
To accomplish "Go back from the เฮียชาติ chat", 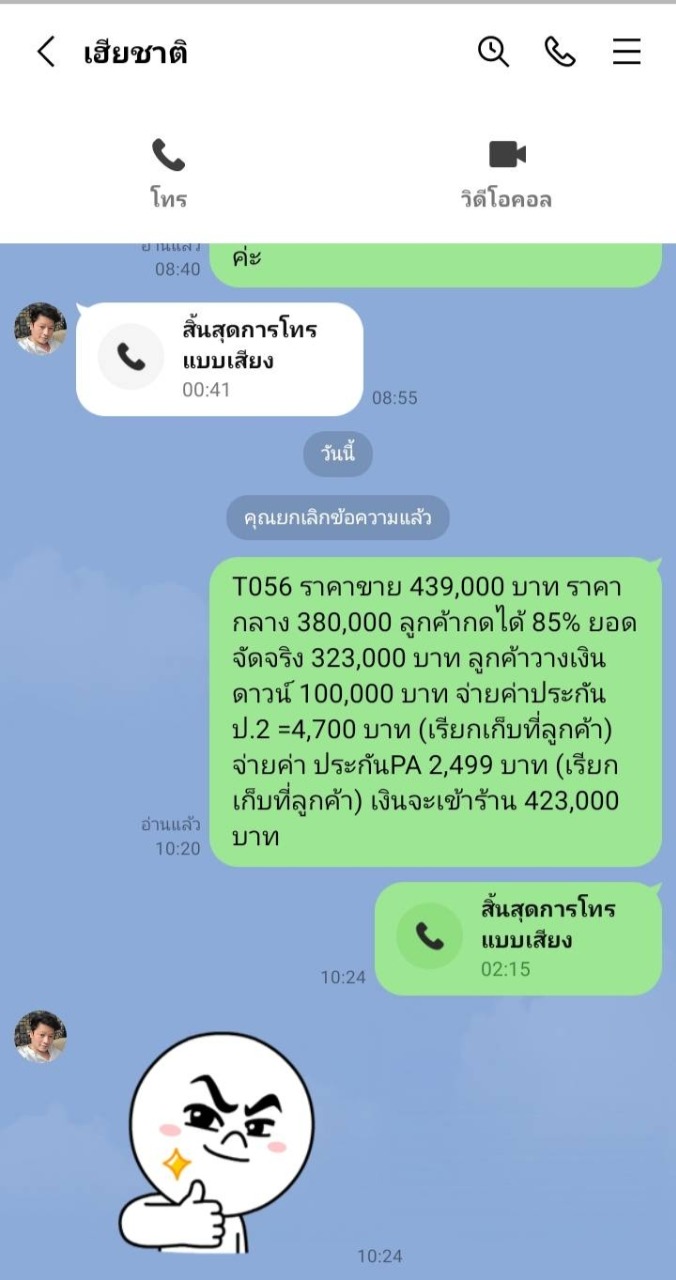I will [45, 52].
